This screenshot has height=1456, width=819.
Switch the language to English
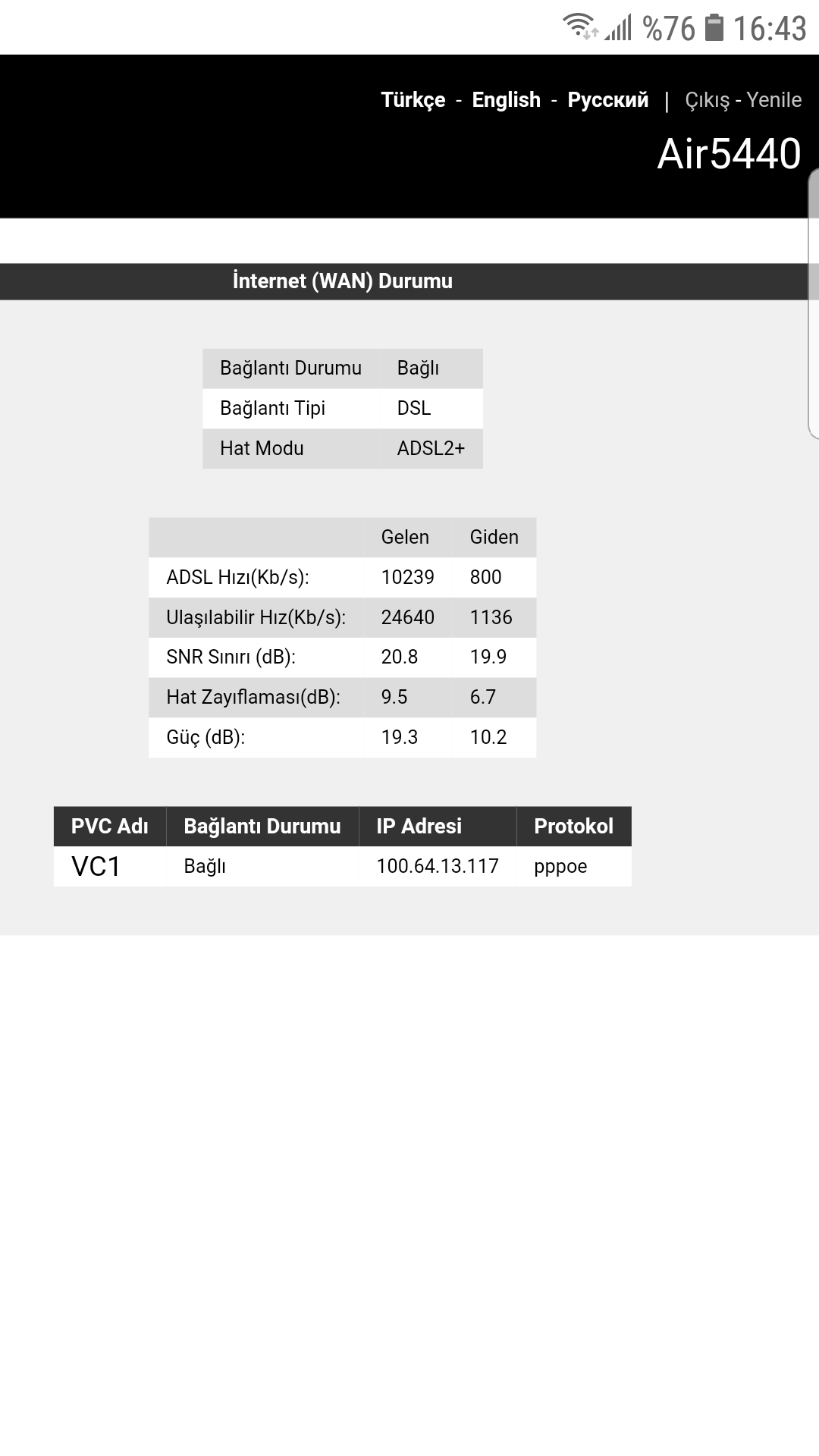[x=506, y=100]
